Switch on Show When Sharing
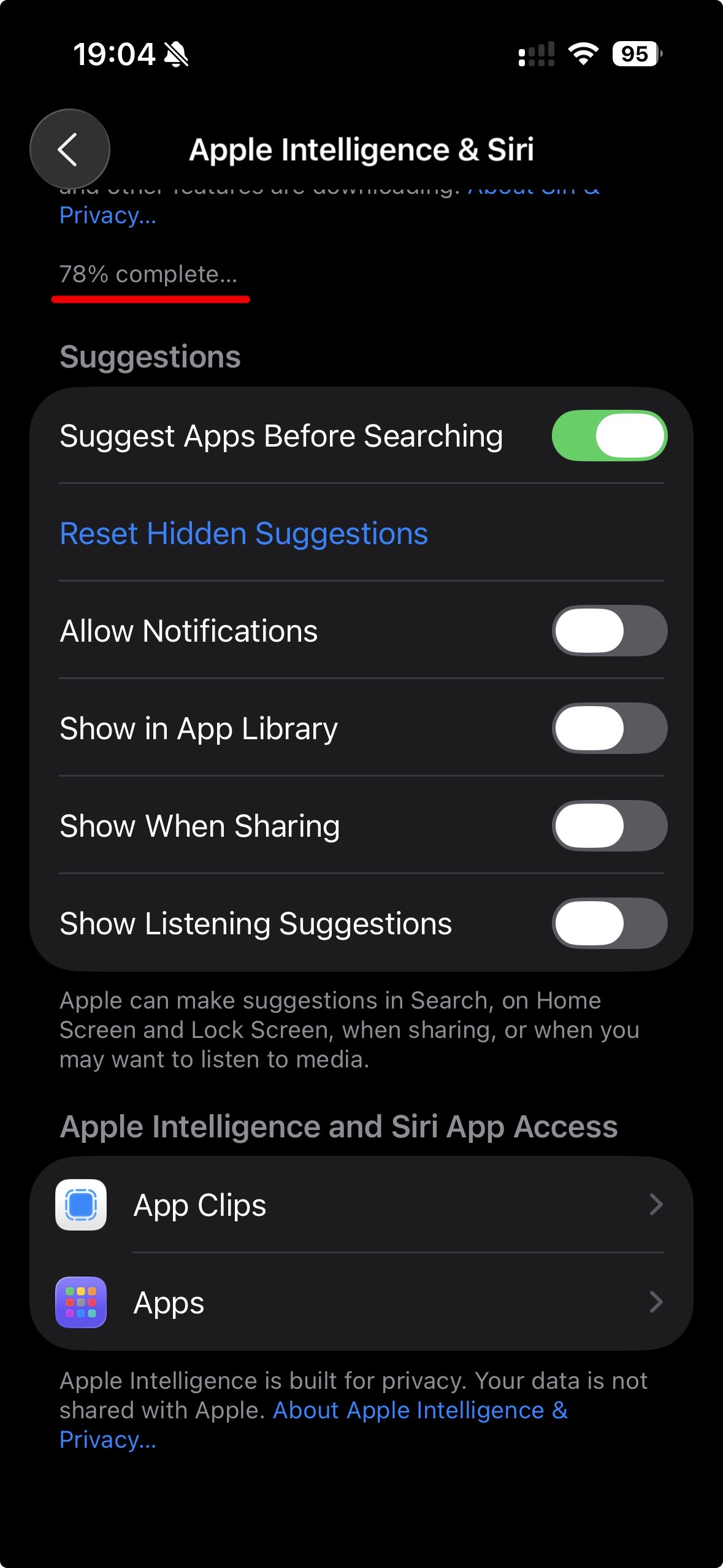Image resolution: width=723 pixels, height=1568 pixels. click(609, 826)
